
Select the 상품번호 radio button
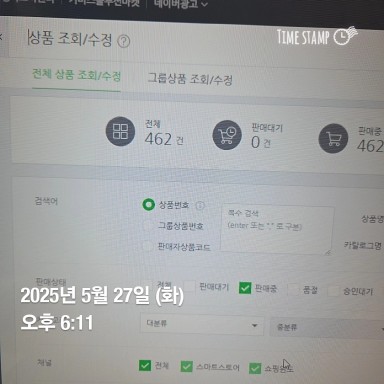149,204
